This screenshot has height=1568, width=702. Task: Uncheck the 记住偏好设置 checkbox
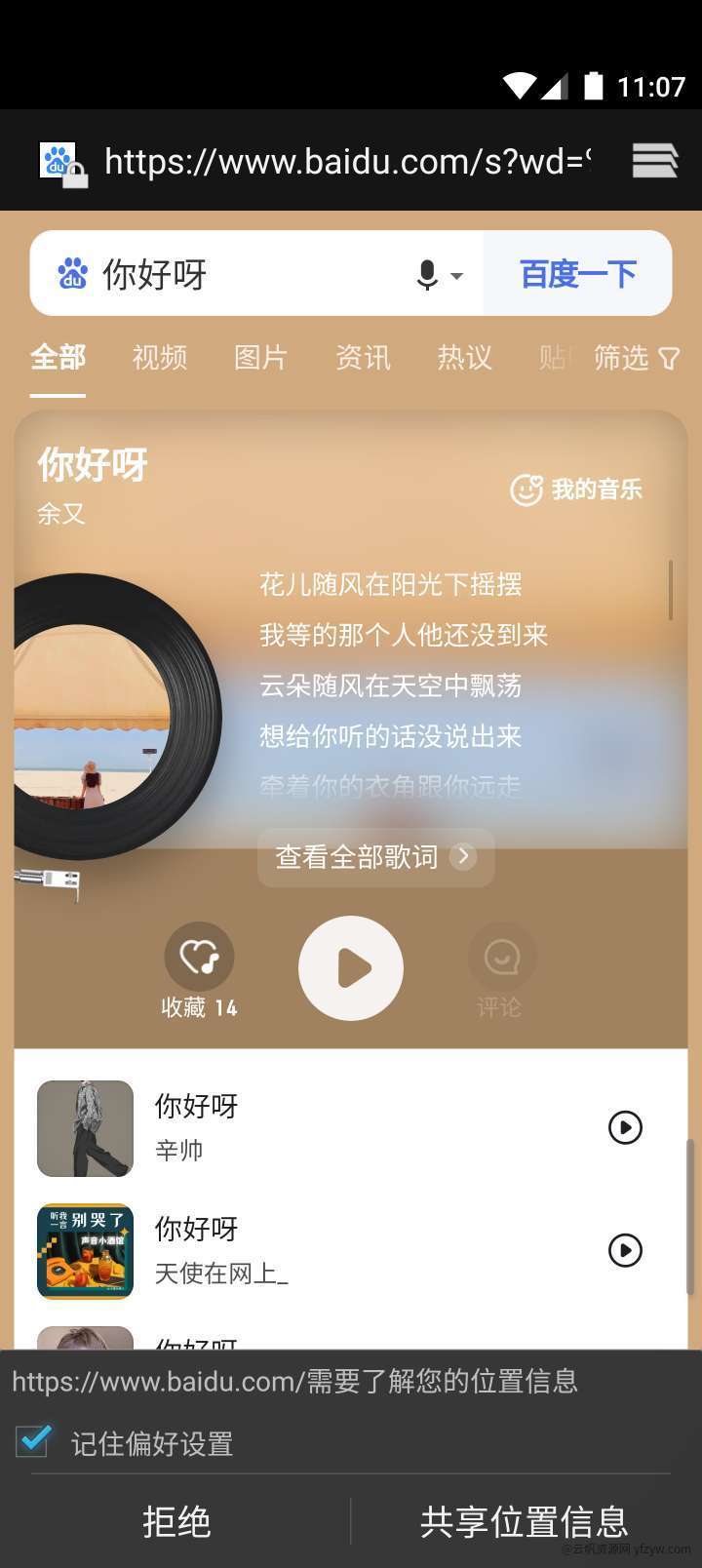[33, 1441]
